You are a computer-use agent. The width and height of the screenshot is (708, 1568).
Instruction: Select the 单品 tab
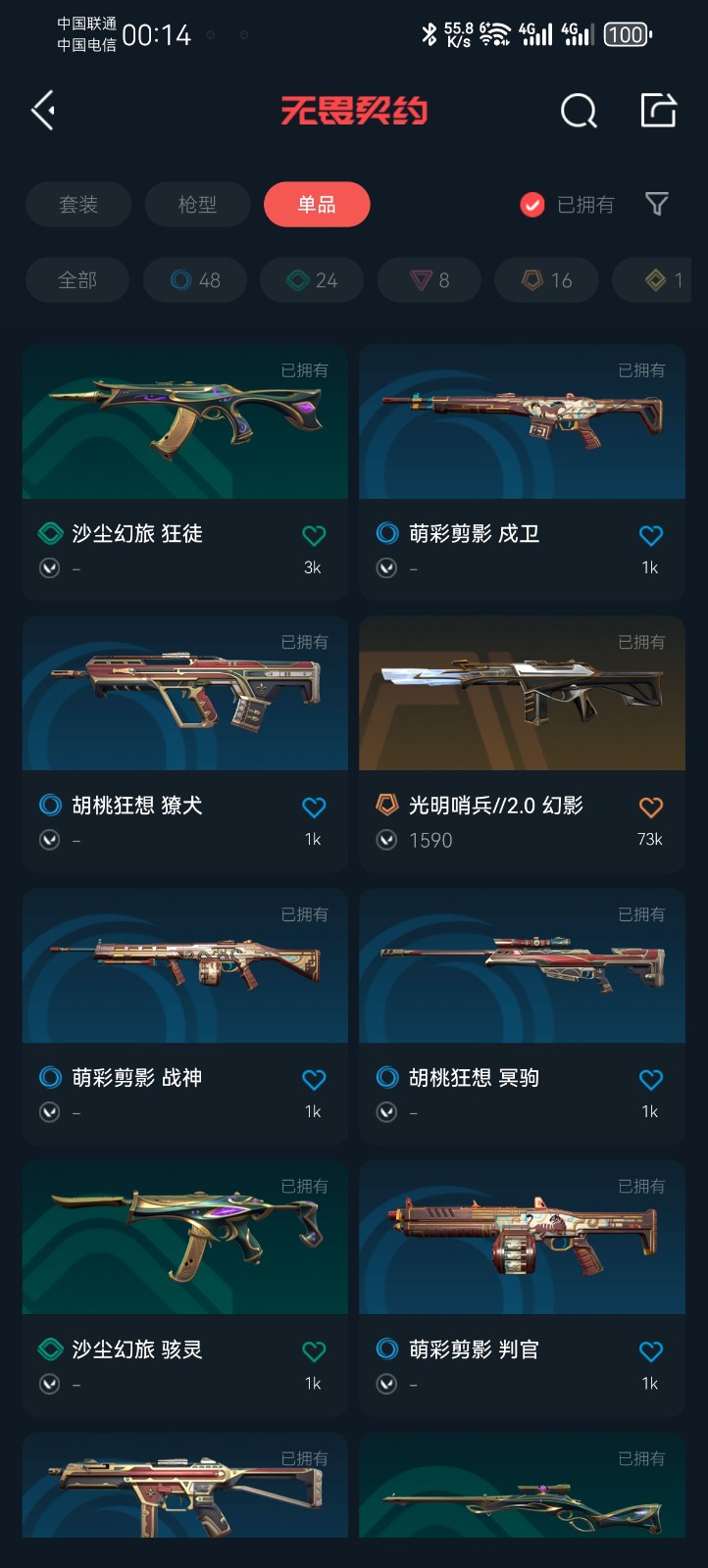click(x=317, y=205)
